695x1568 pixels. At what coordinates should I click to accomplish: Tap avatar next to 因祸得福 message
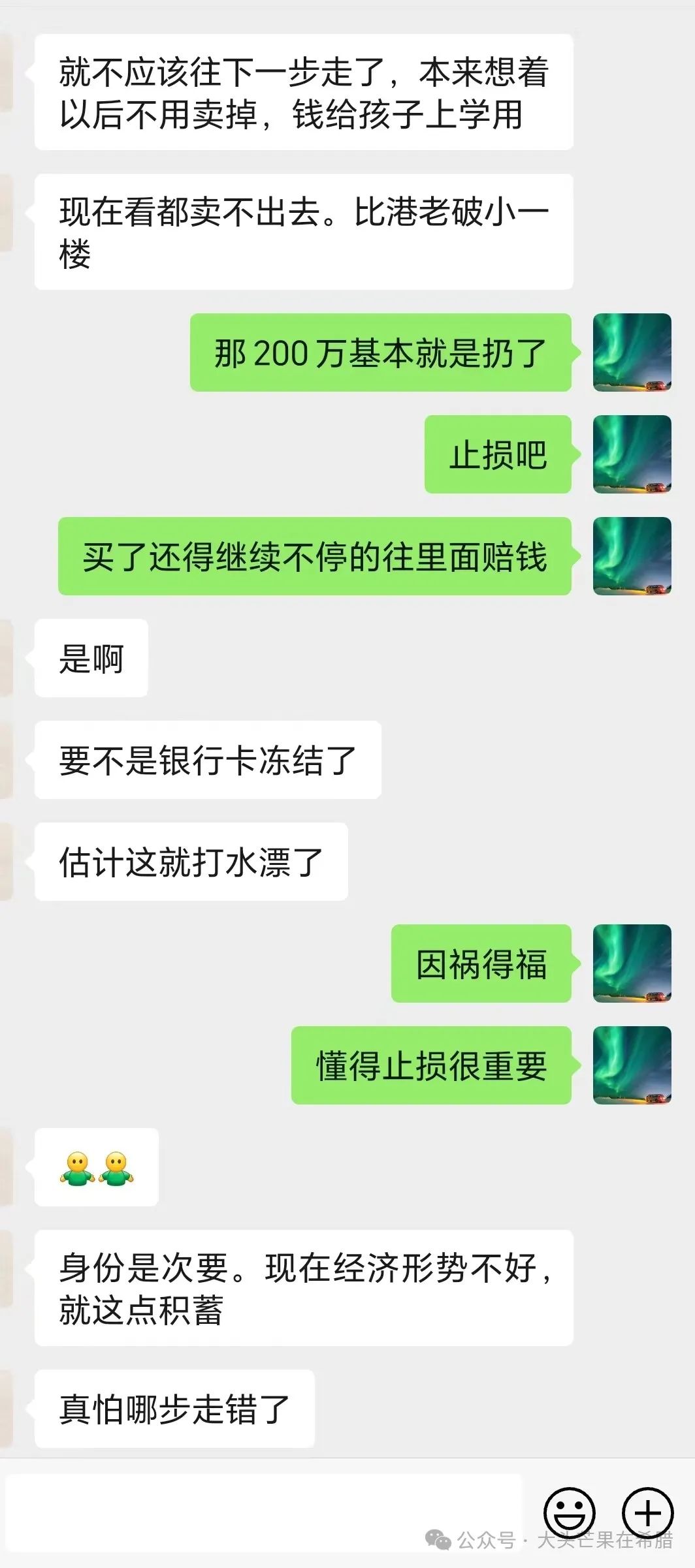click(x=632, y=964)
